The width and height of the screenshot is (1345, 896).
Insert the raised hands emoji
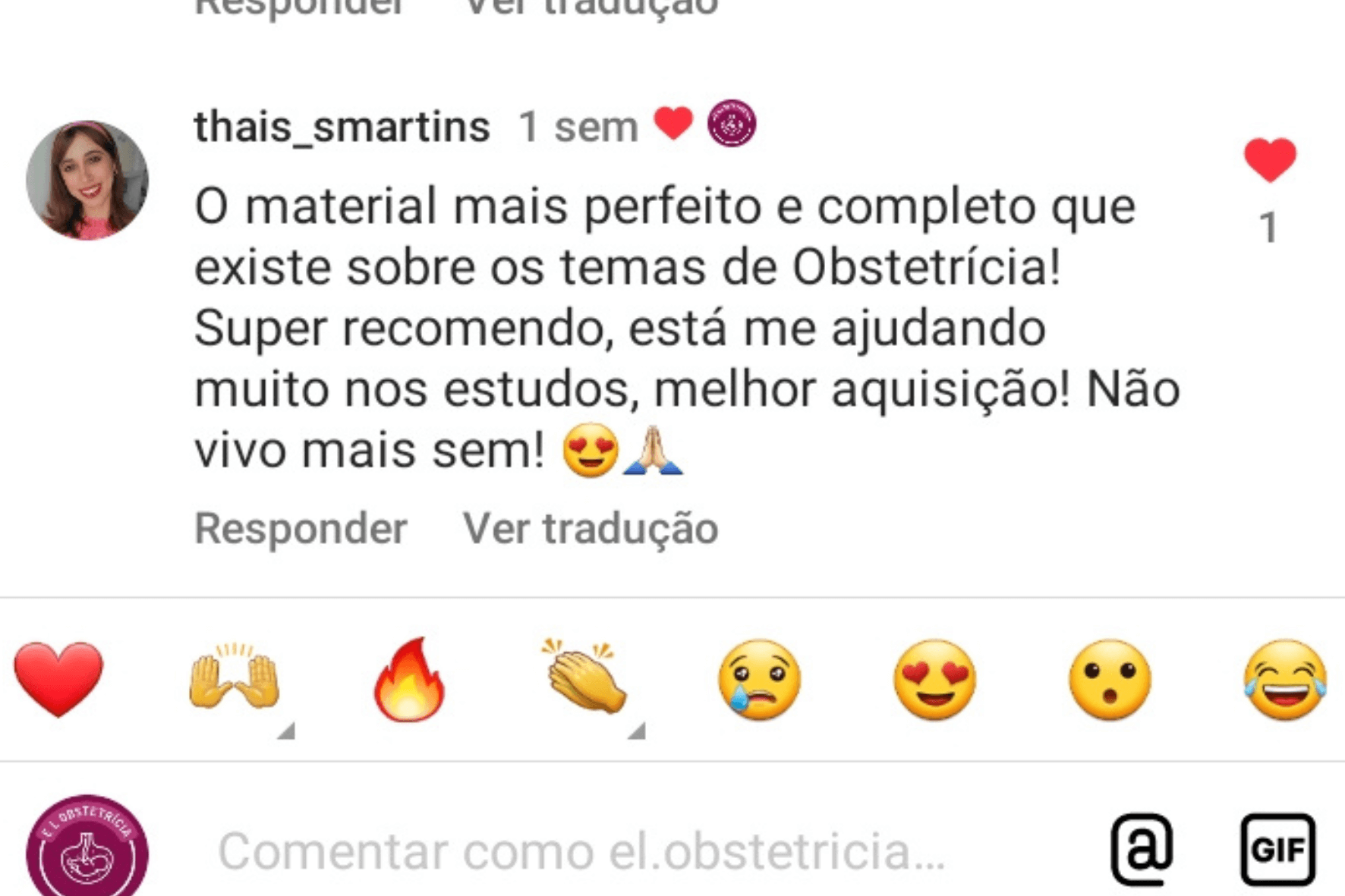click(235, 678)
